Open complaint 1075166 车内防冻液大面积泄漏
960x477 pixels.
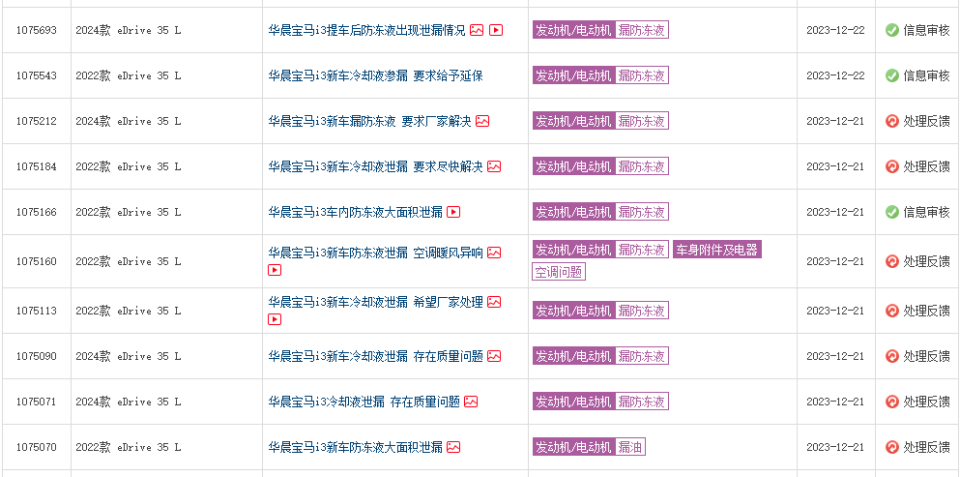pyautogui.click(x=354, y=212)
